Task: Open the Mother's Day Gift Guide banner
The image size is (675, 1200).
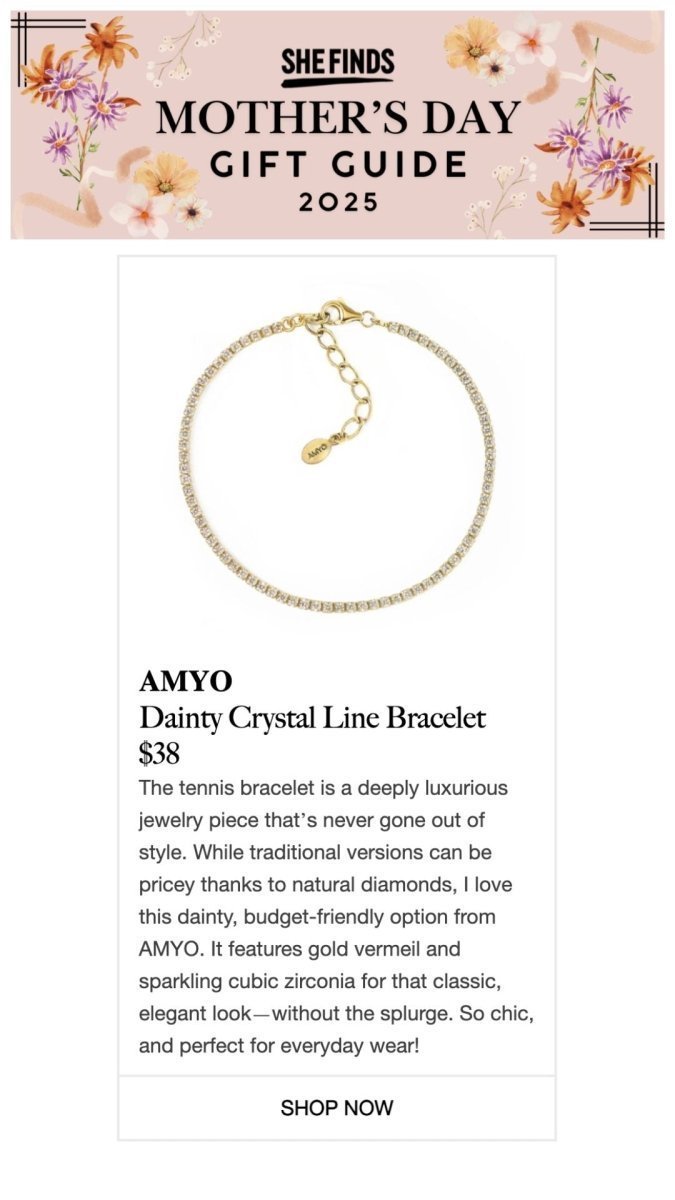Action: (x=337, y=125)
